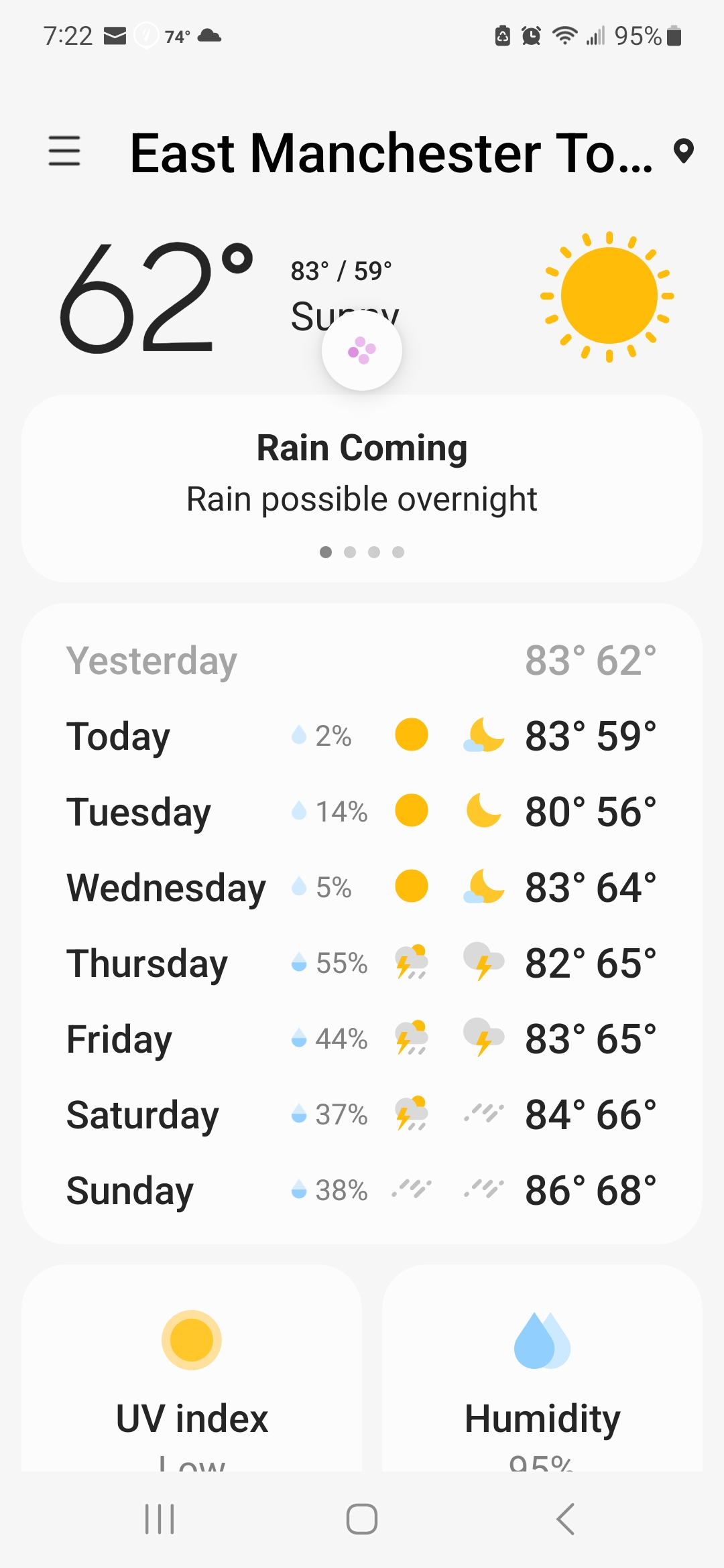724x1568 pixels.
Task: Open the hamburger drawer menu
Action: [64, 151]
